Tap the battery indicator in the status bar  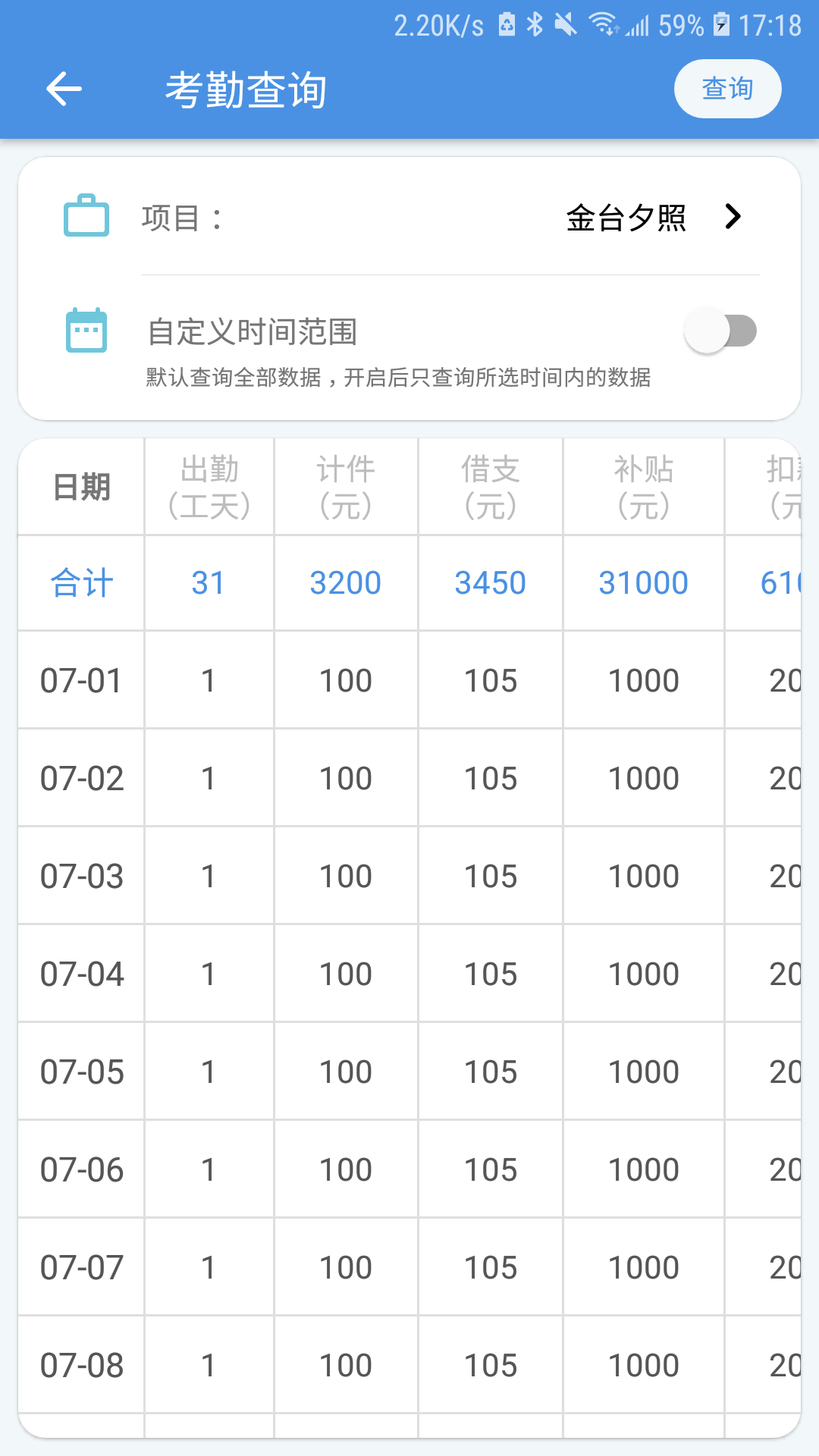click(x=720, y=23)
